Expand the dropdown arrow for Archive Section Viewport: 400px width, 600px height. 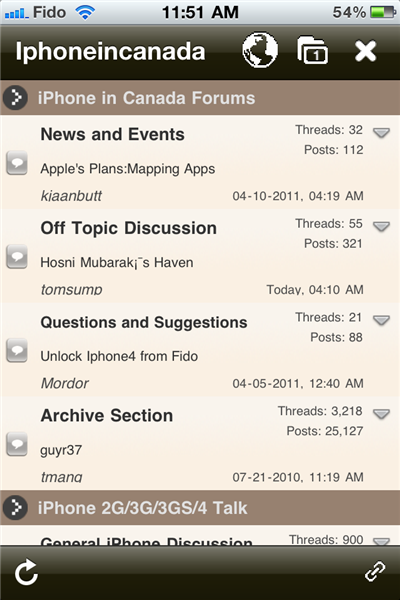click(x=381, y=414)
